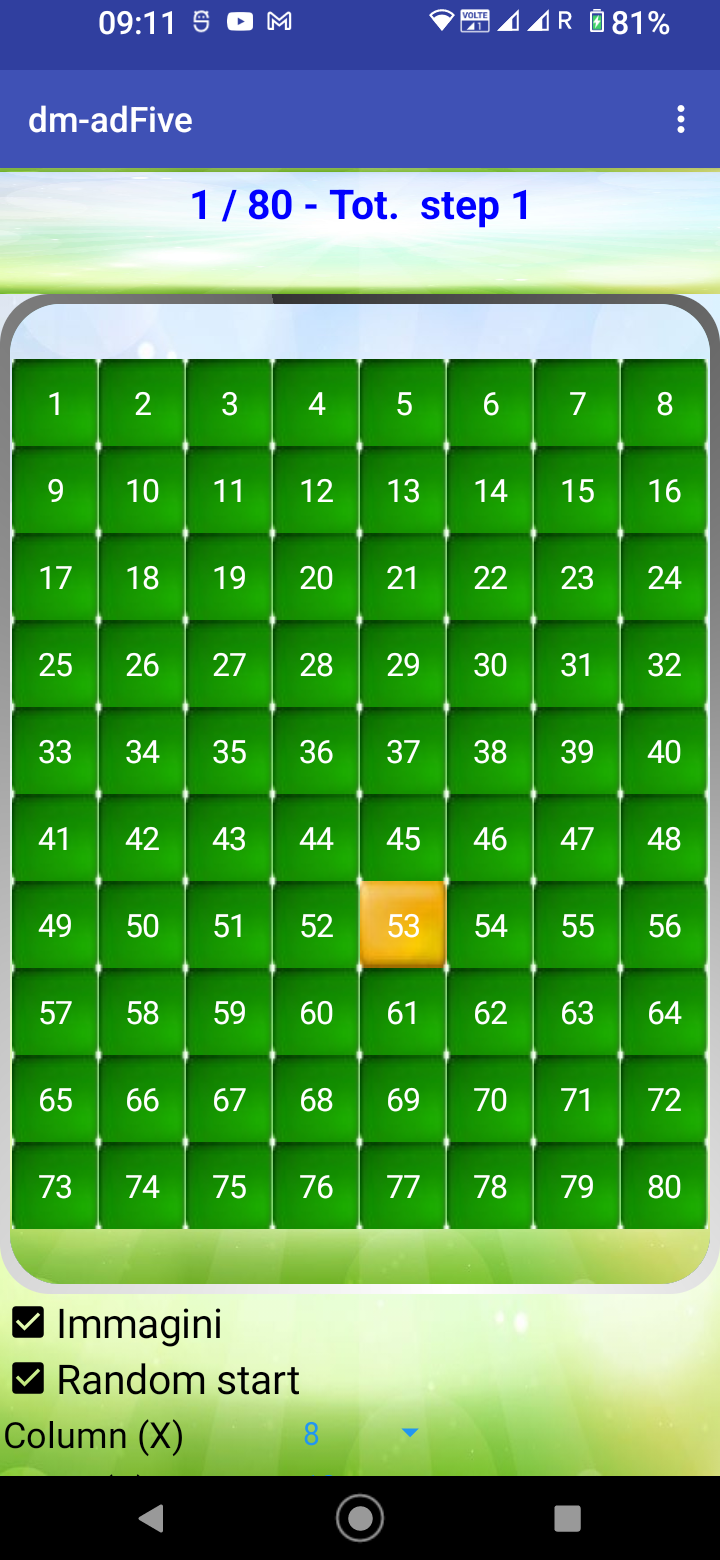720x1560 pixels.
Task: Uncheck the Immagini checkbox
Action: coord(28,1324)
